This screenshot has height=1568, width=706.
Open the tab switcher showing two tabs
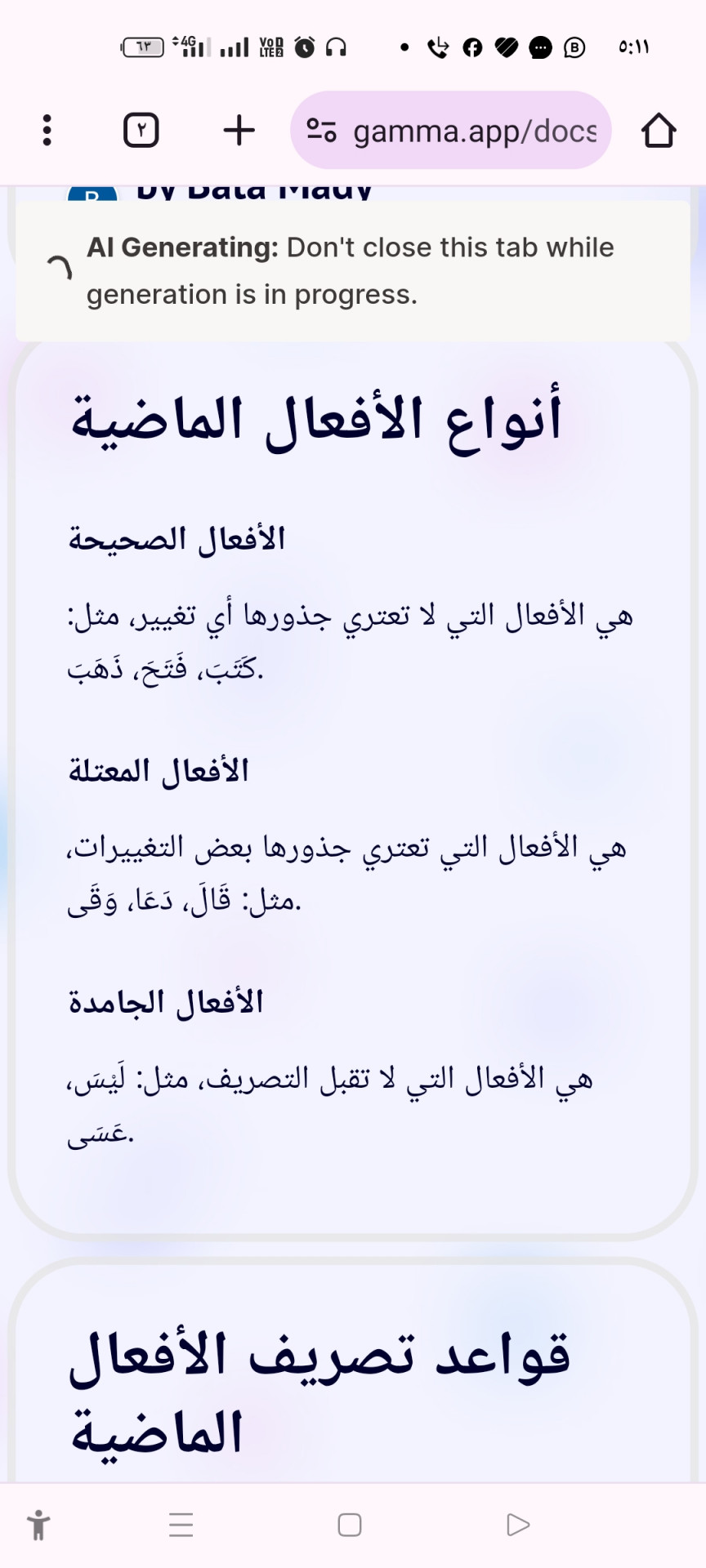point(141,131)
